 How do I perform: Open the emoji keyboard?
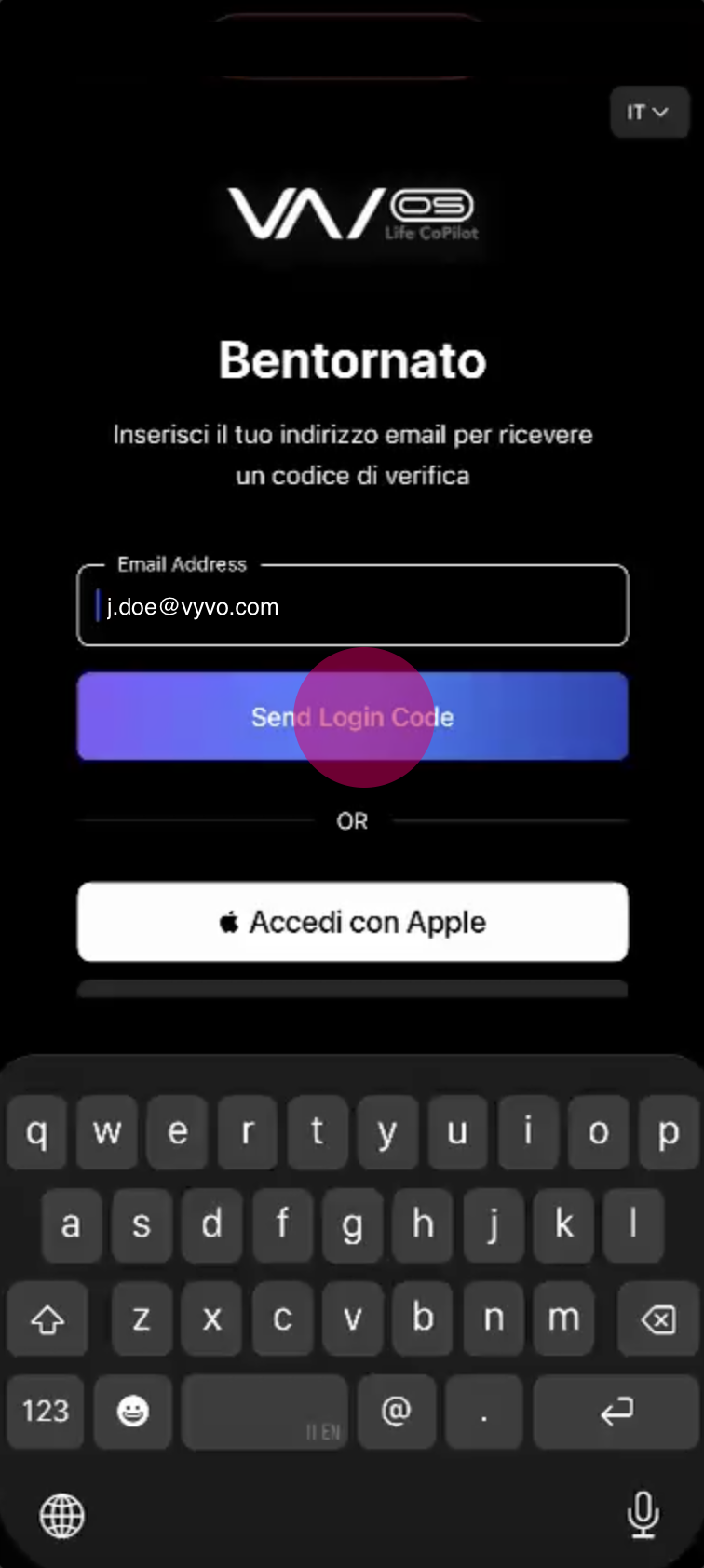point(132,1412)
